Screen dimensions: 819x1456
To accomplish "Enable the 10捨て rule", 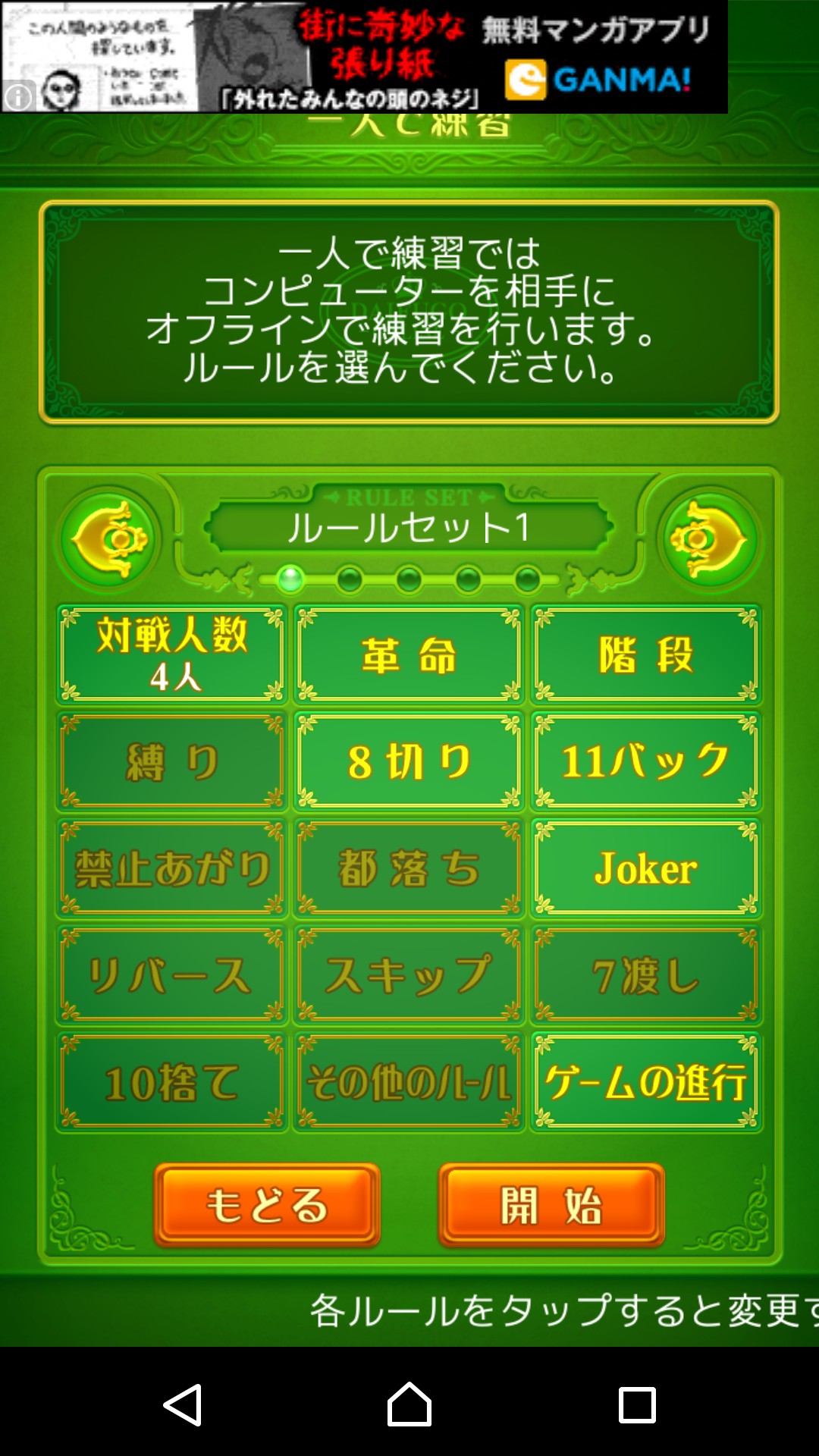I will [x=172, y=1082].
